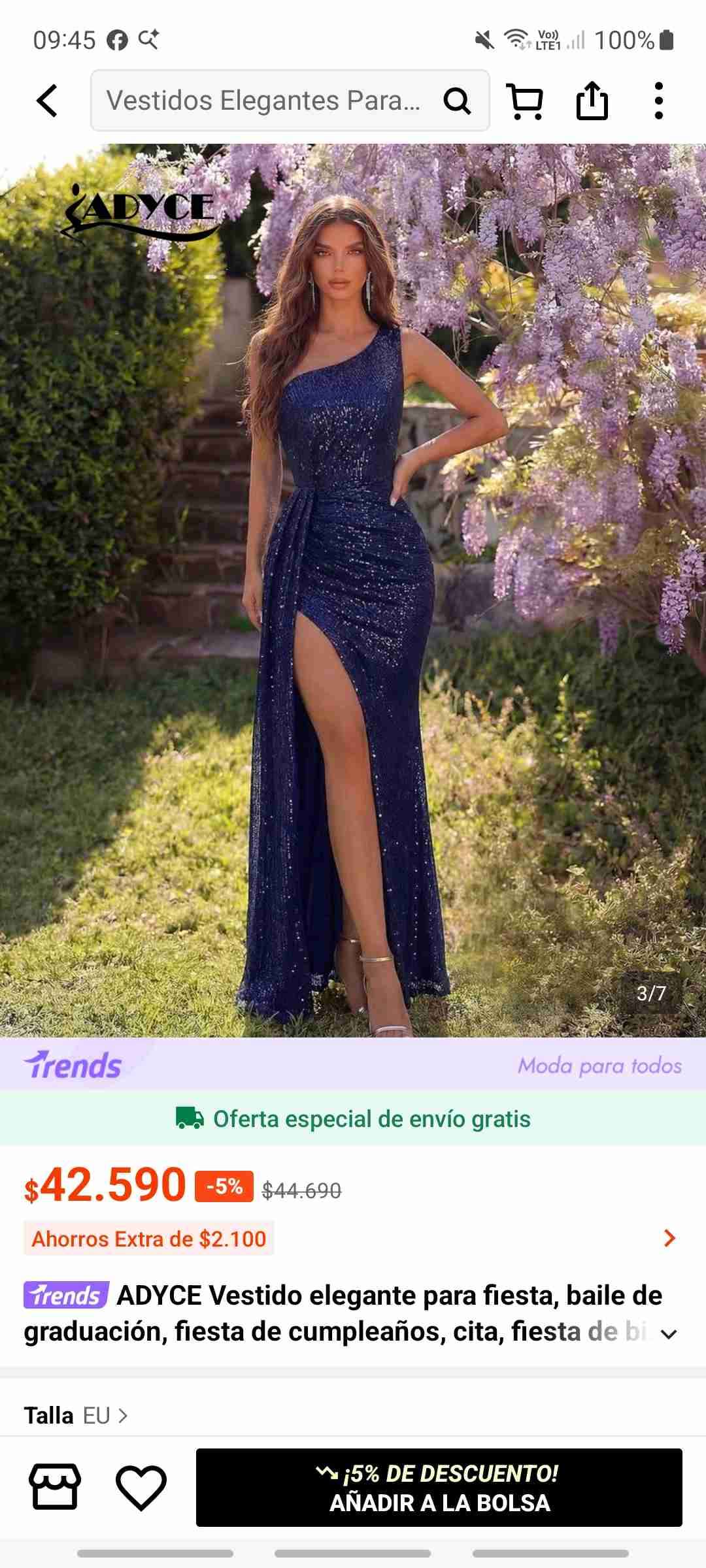Open the three-dot overflow menu
Viewport: 706px width, 1568px height.
tap(658, 101)
